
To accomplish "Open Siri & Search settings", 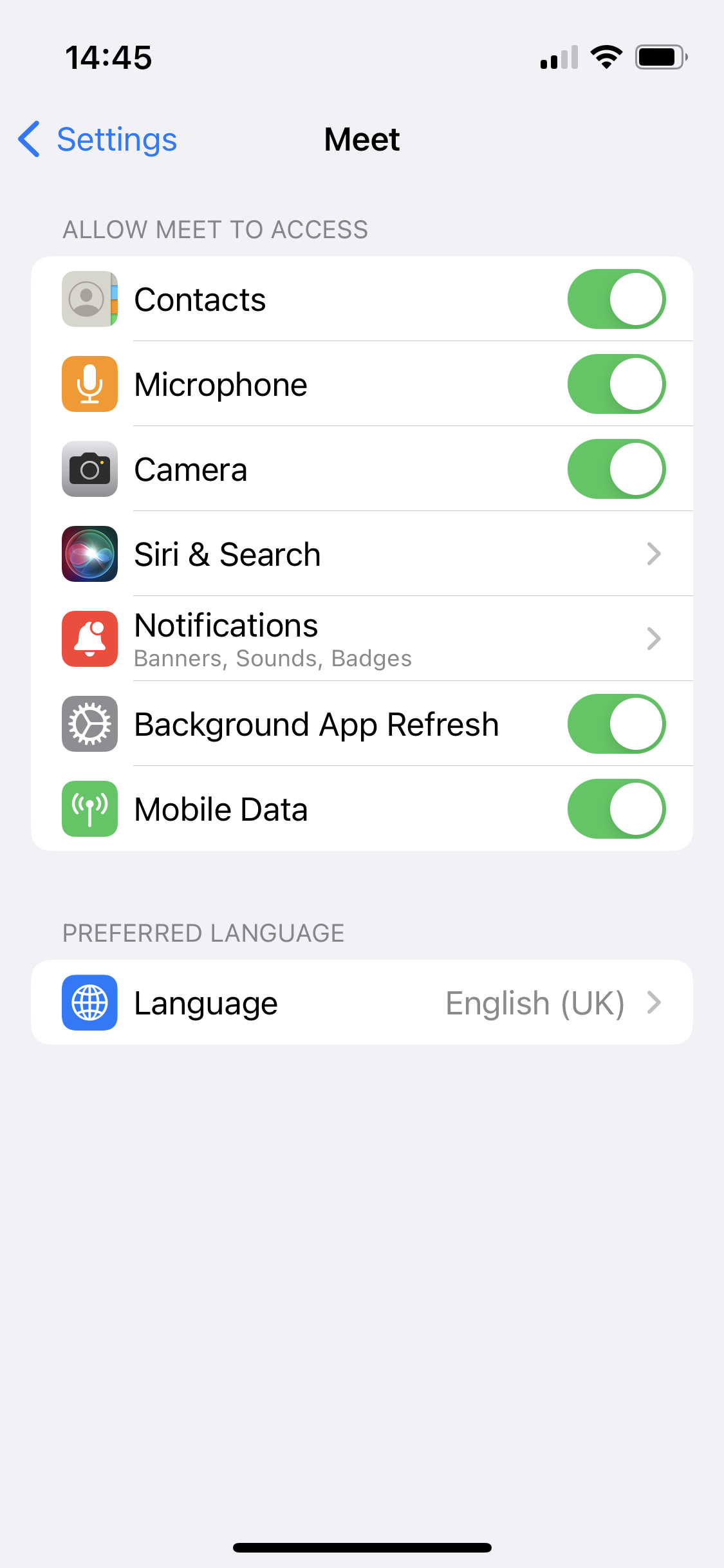I will (362, 554).
